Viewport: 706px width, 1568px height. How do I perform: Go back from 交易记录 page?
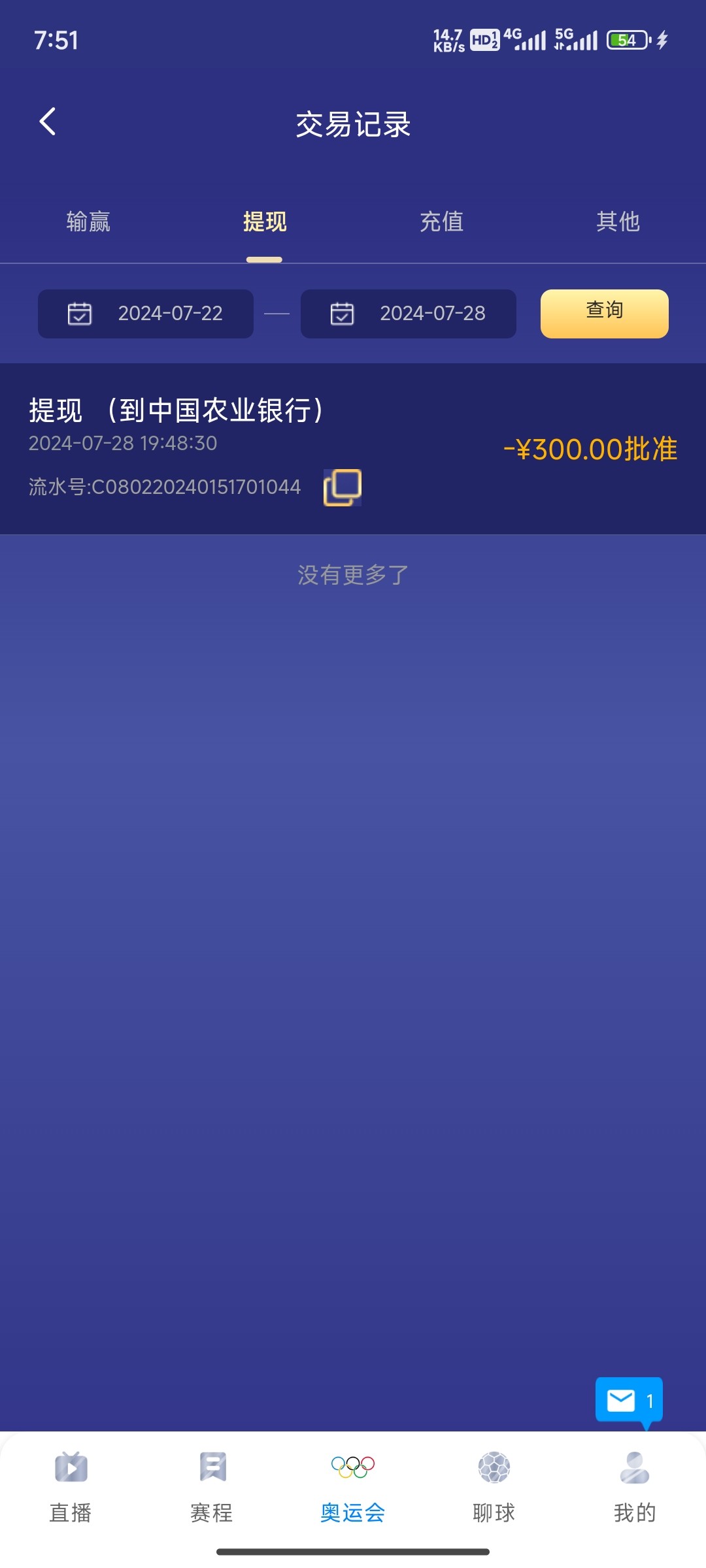48,122
